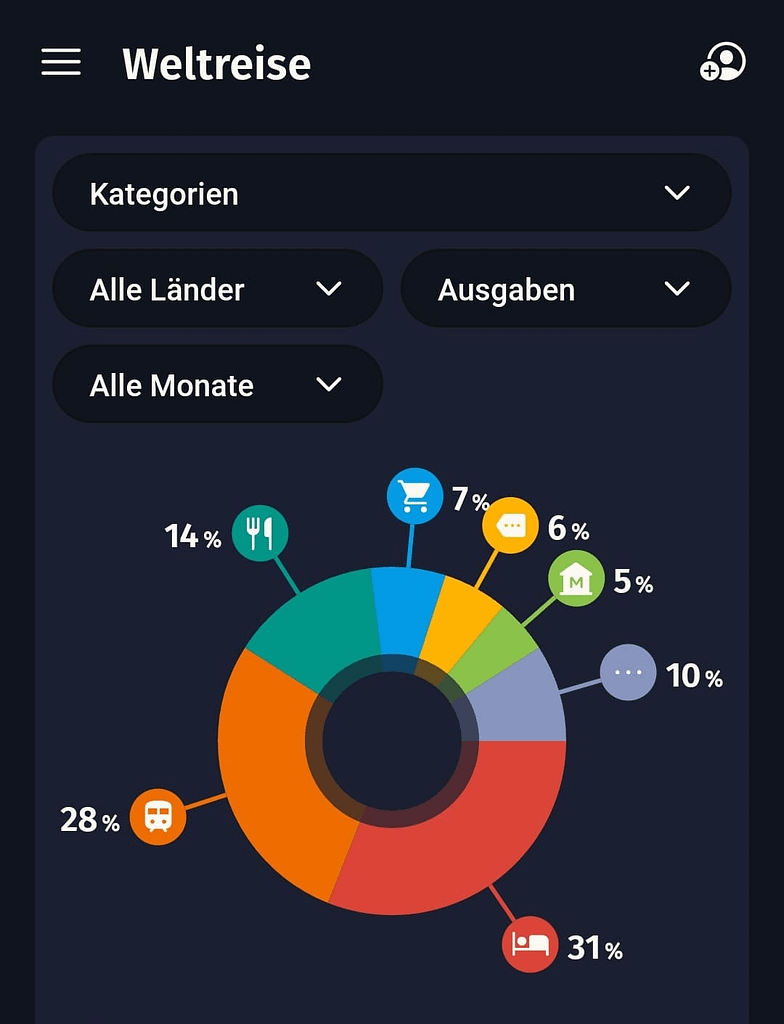Screen dimensions: 784x1024
Task: Select the yellow price tag icon
Action: click(511, 525)
